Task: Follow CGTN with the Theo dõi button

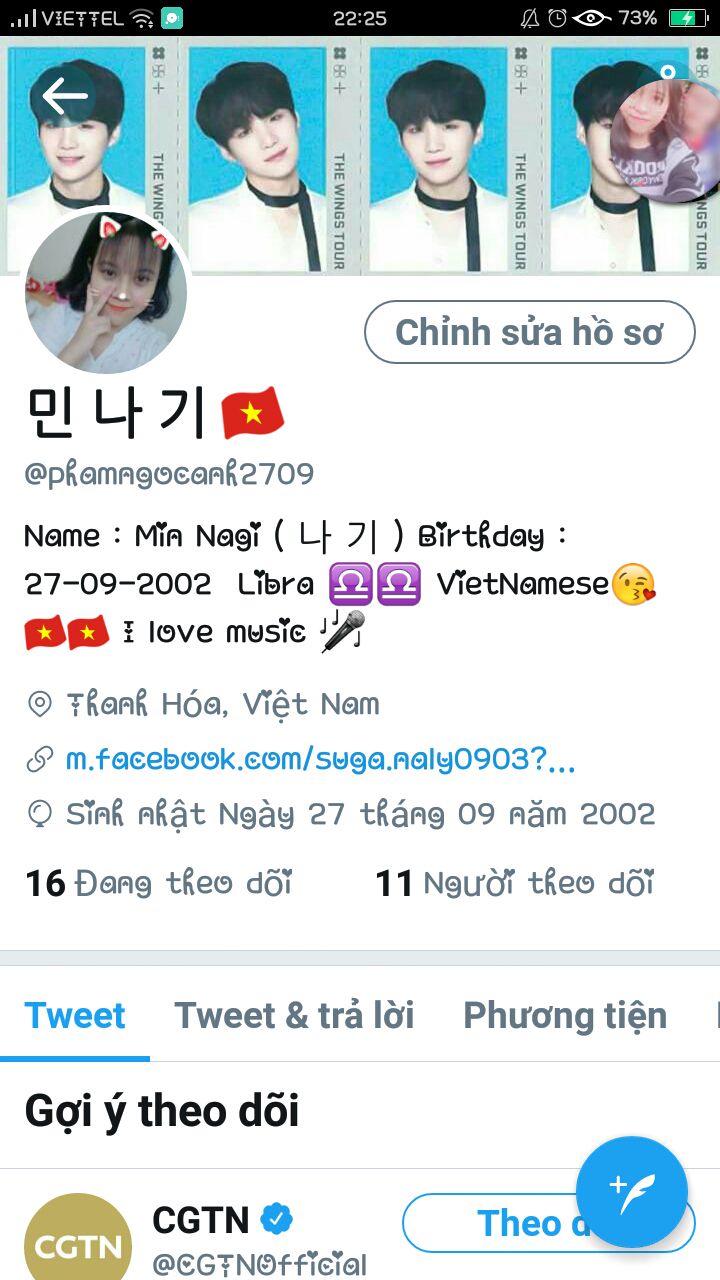Action: click(548, 1223)
